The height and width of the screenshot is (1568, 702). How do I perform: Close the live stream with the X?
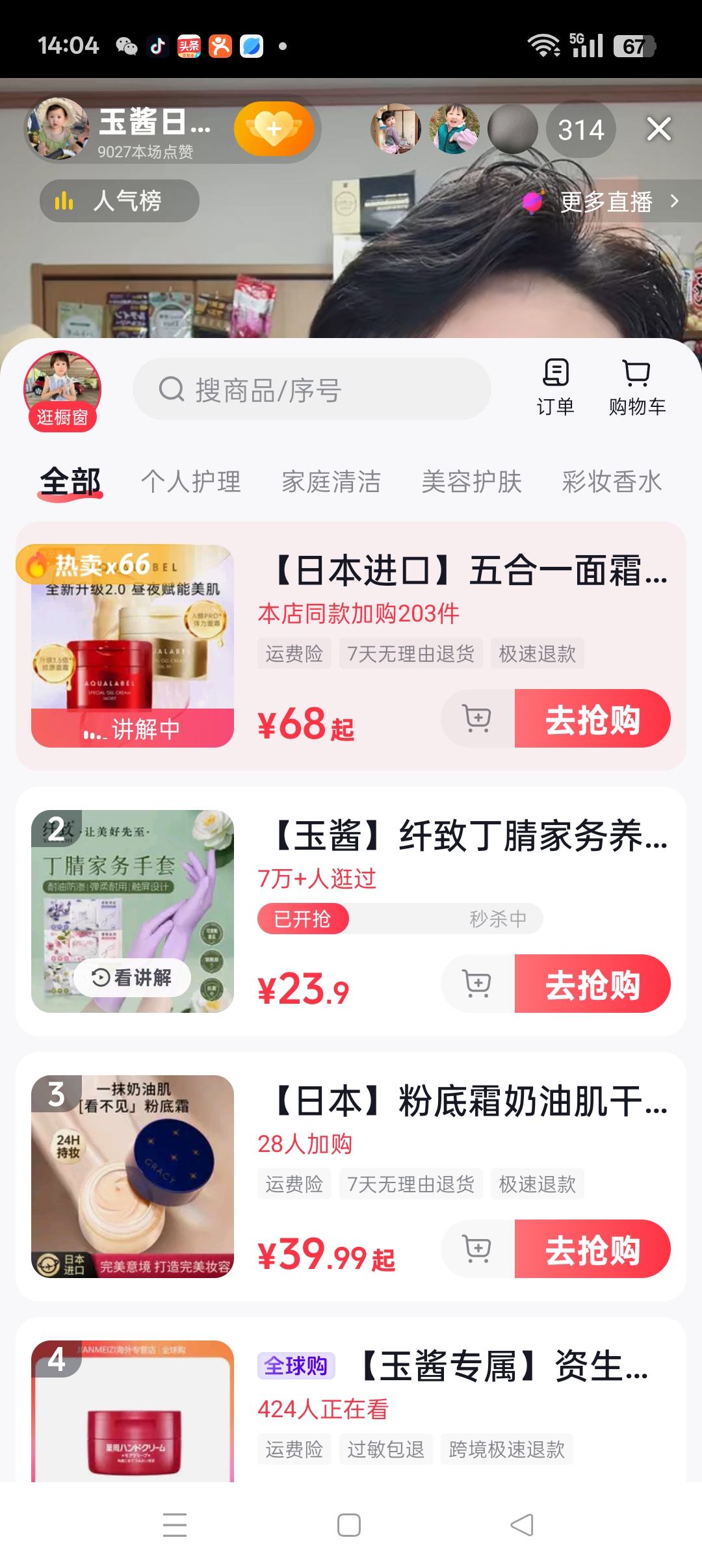tap(658, 129)
